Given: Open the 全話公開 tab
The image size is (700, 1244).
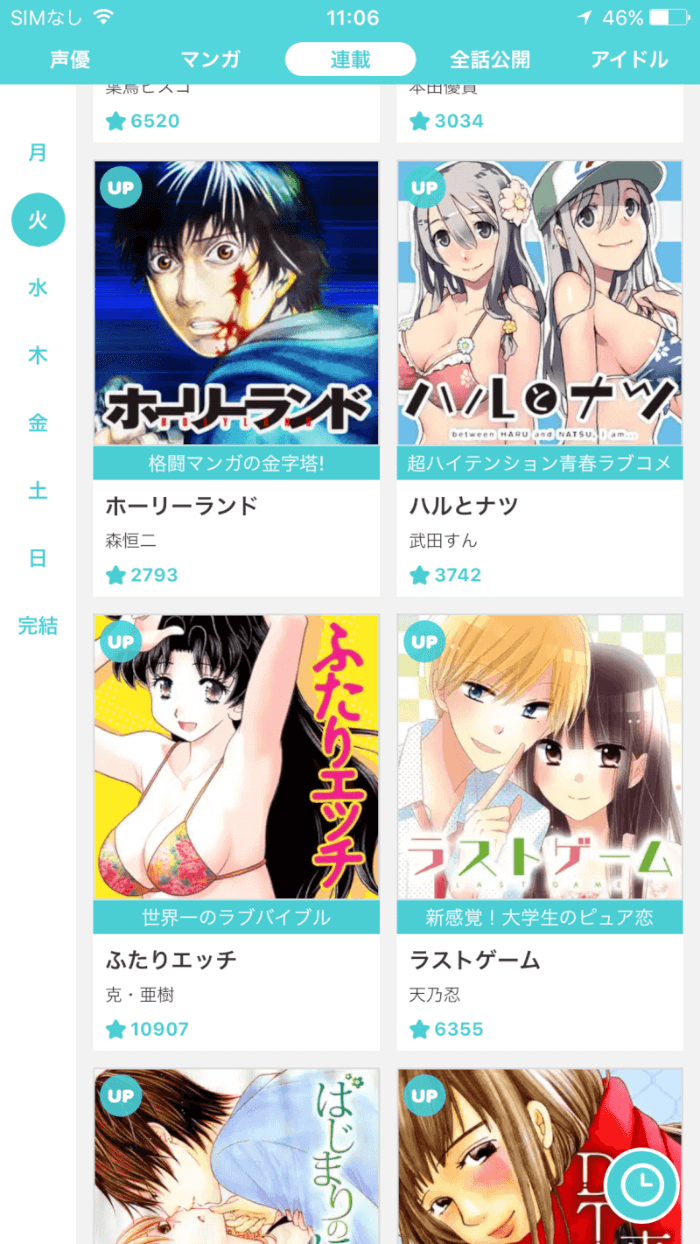Looking at the screenshot, I should pos(490,59).
